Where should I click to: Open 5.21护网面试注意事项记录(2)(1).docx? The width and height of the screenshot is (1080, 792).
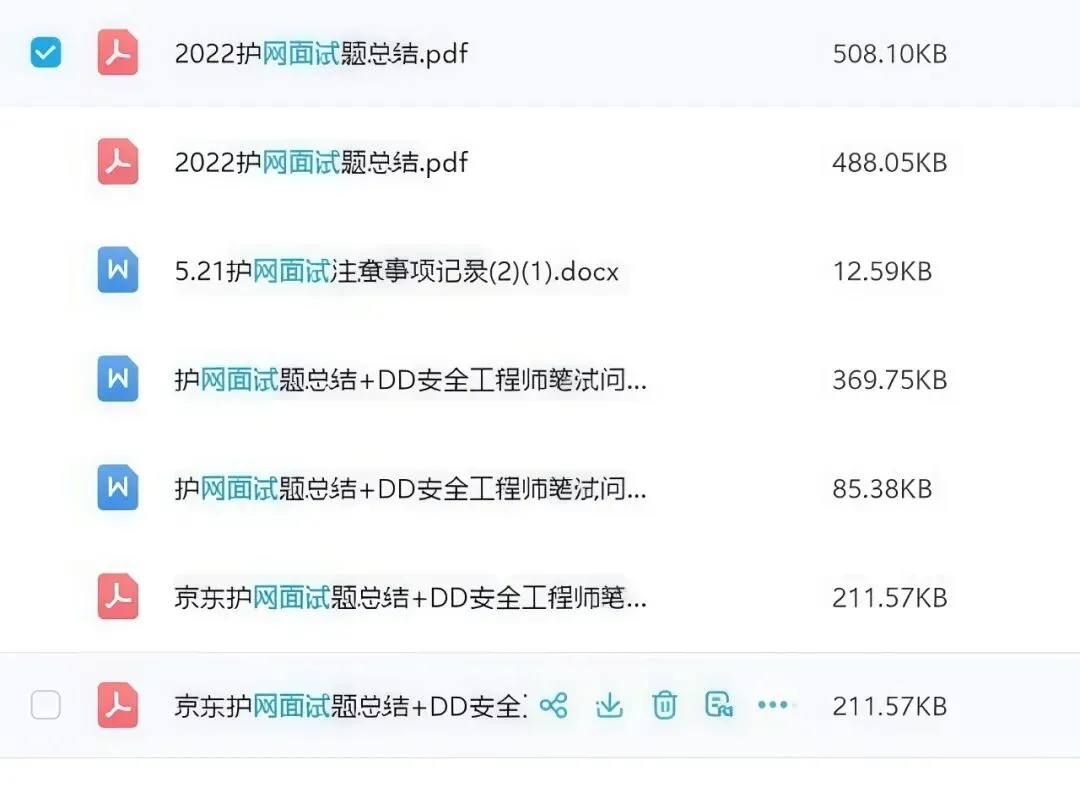[397, 271]
